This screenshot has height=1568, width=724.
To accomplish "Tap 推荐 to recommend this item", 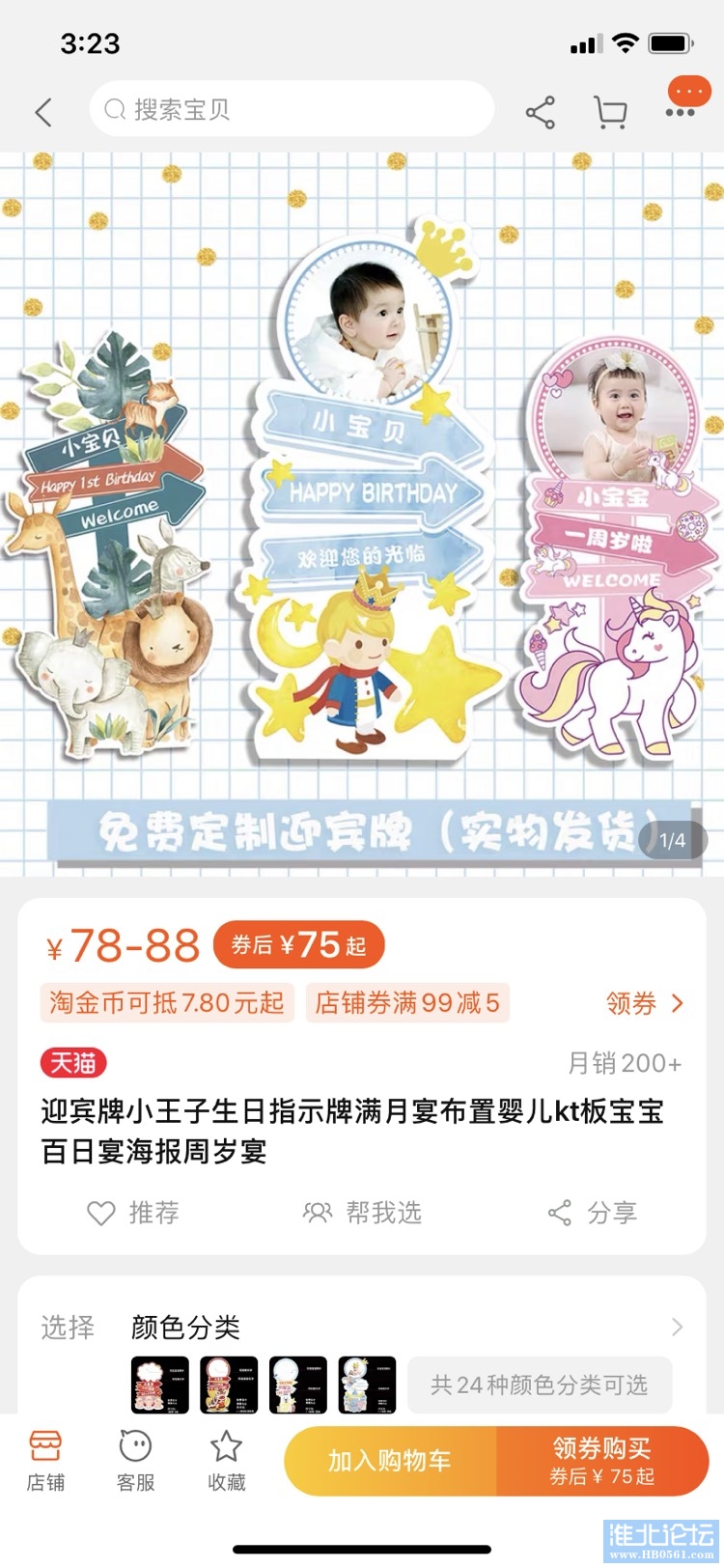I will [133, 1213].
